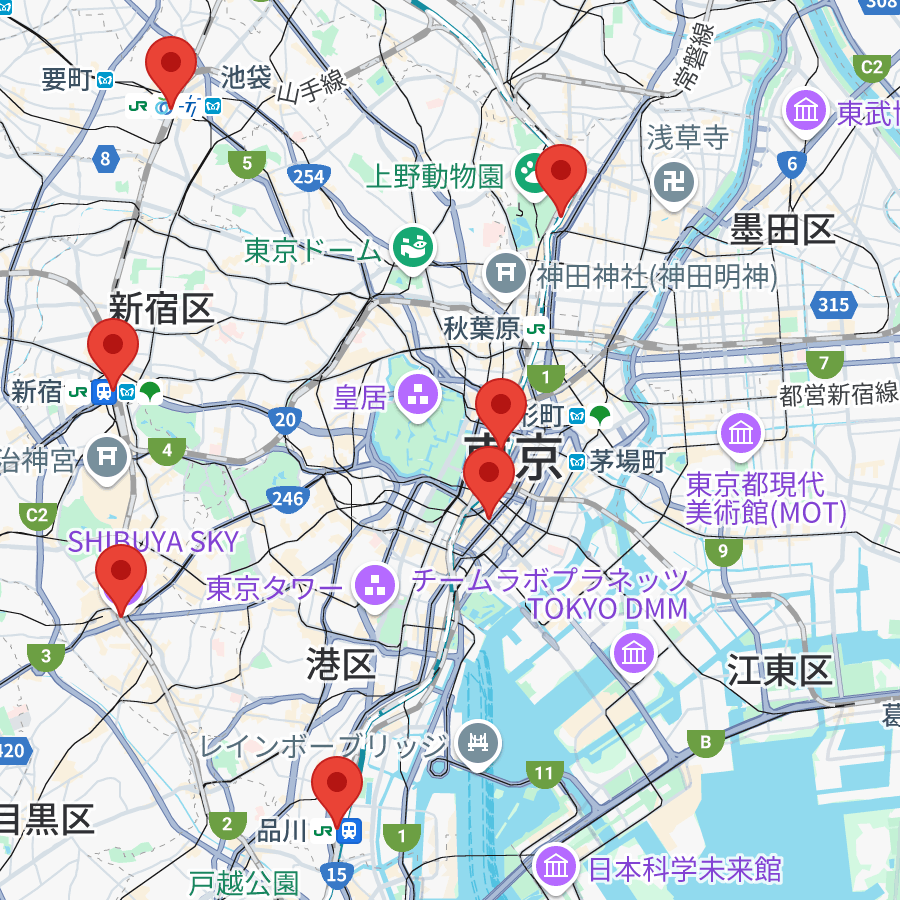The image size is (900, 900).
Task: Tap the 神田神社 shrine marker
Action: (x=506, y=273)
